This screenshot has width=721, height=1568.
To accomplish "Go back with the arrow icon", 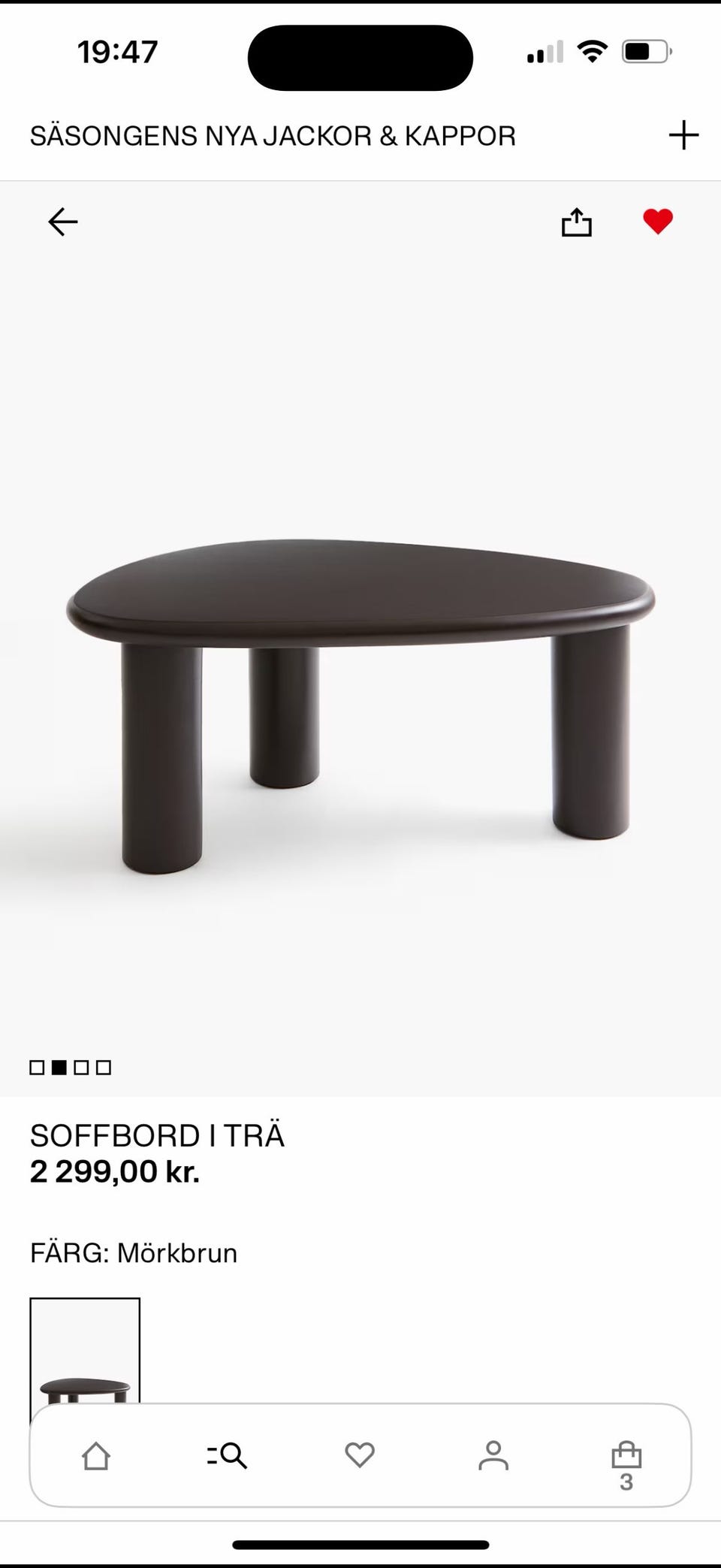I will 63,222.
